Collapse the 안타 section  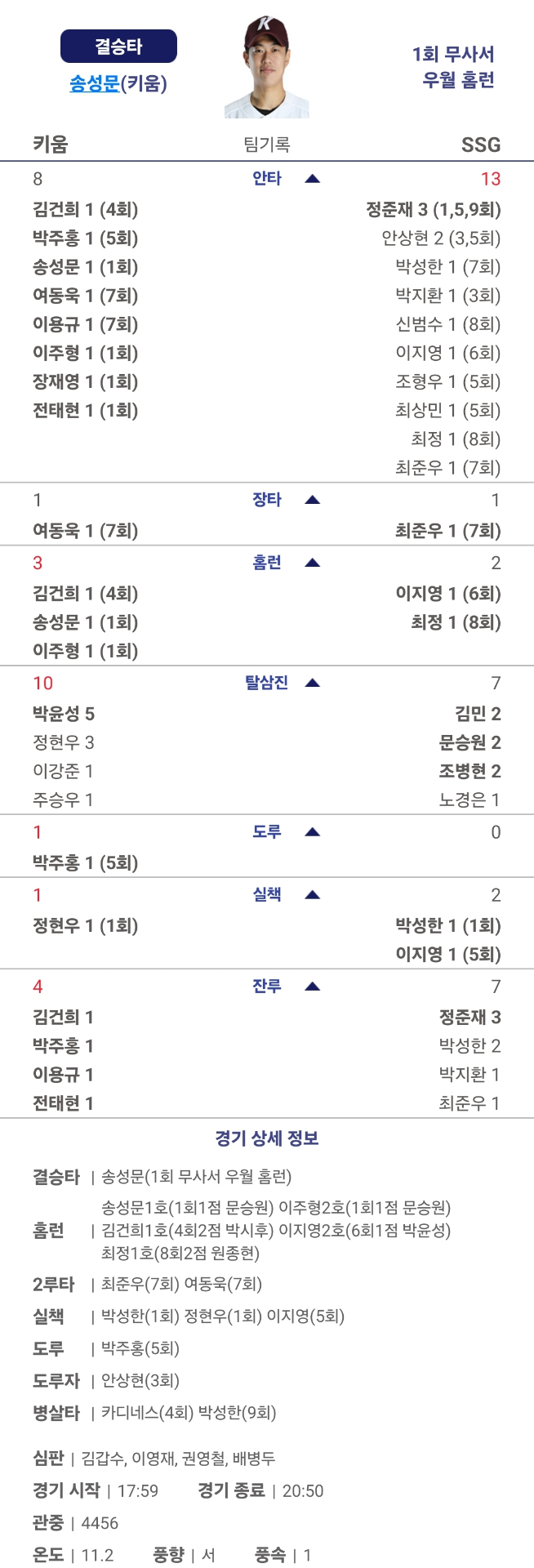[x=311, y=179]
